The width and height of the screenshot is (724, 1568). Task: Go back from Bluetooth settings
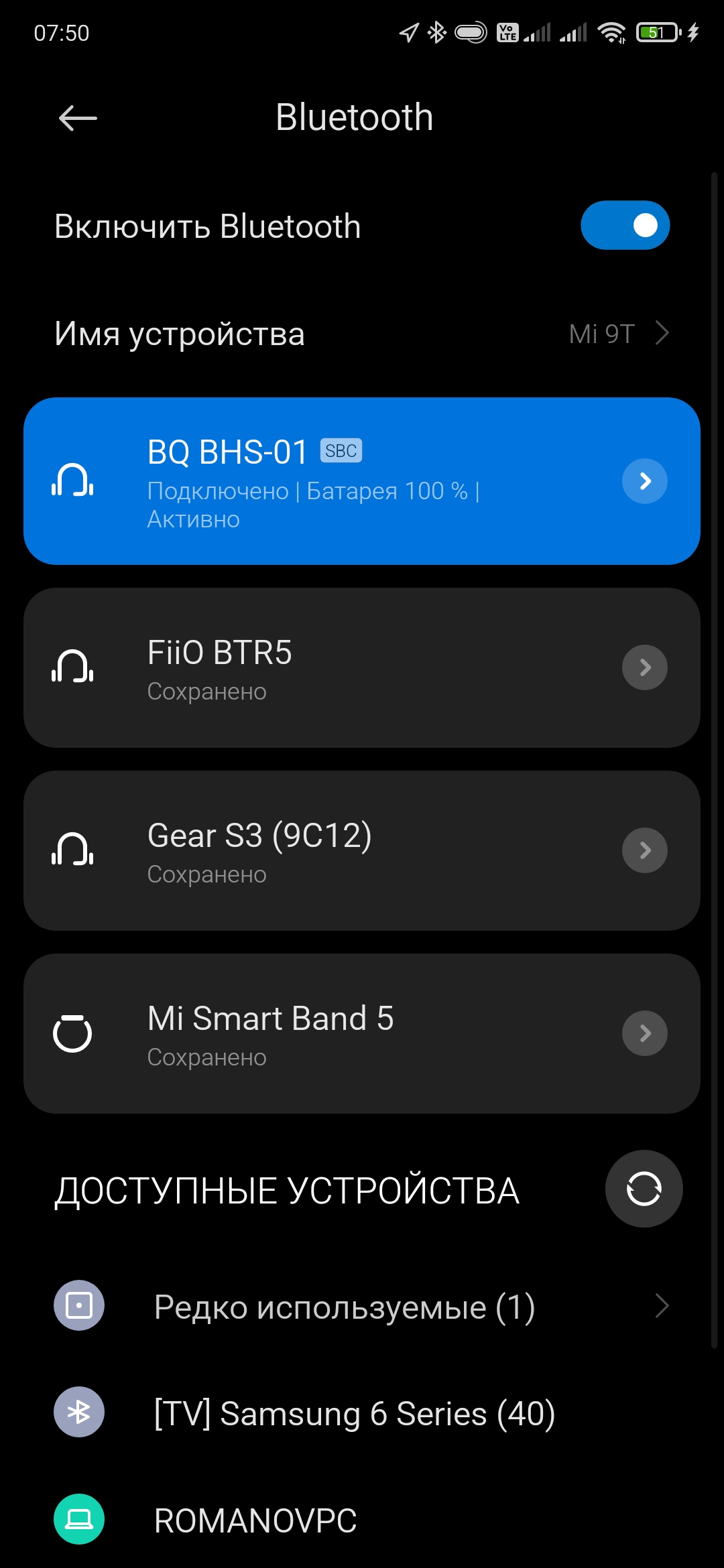coord(78,119)
